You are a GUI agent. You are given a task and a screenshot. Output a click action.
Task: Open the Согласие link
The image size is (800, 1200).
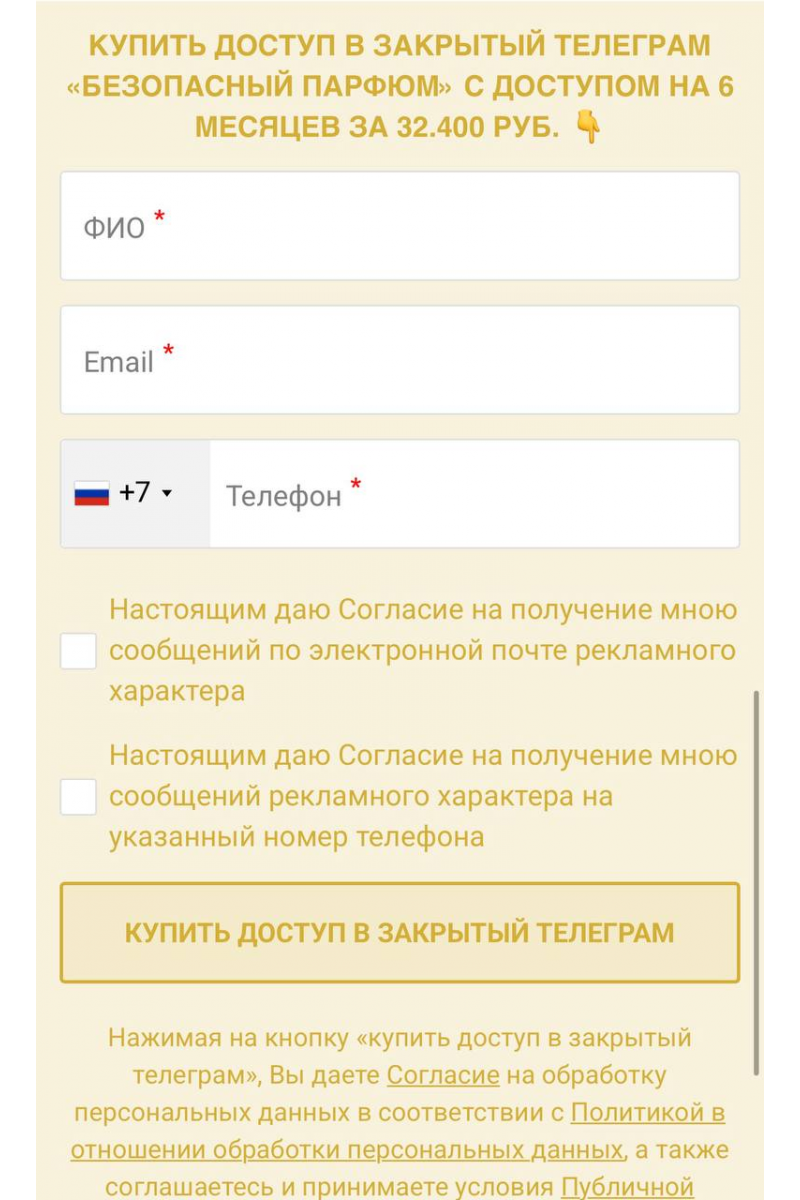(443, 1076)
